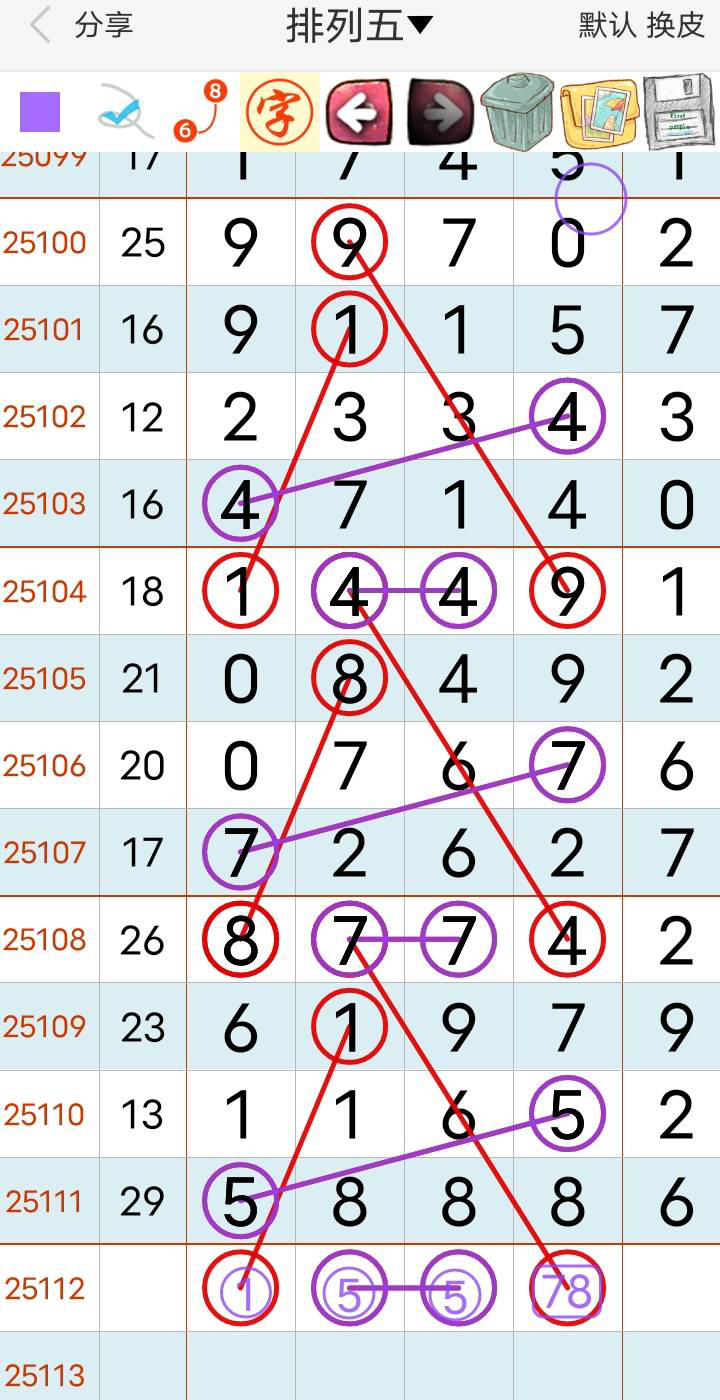Save the chart with floppy disk icon
The image size is (720, 1400).
pos(680,113)
